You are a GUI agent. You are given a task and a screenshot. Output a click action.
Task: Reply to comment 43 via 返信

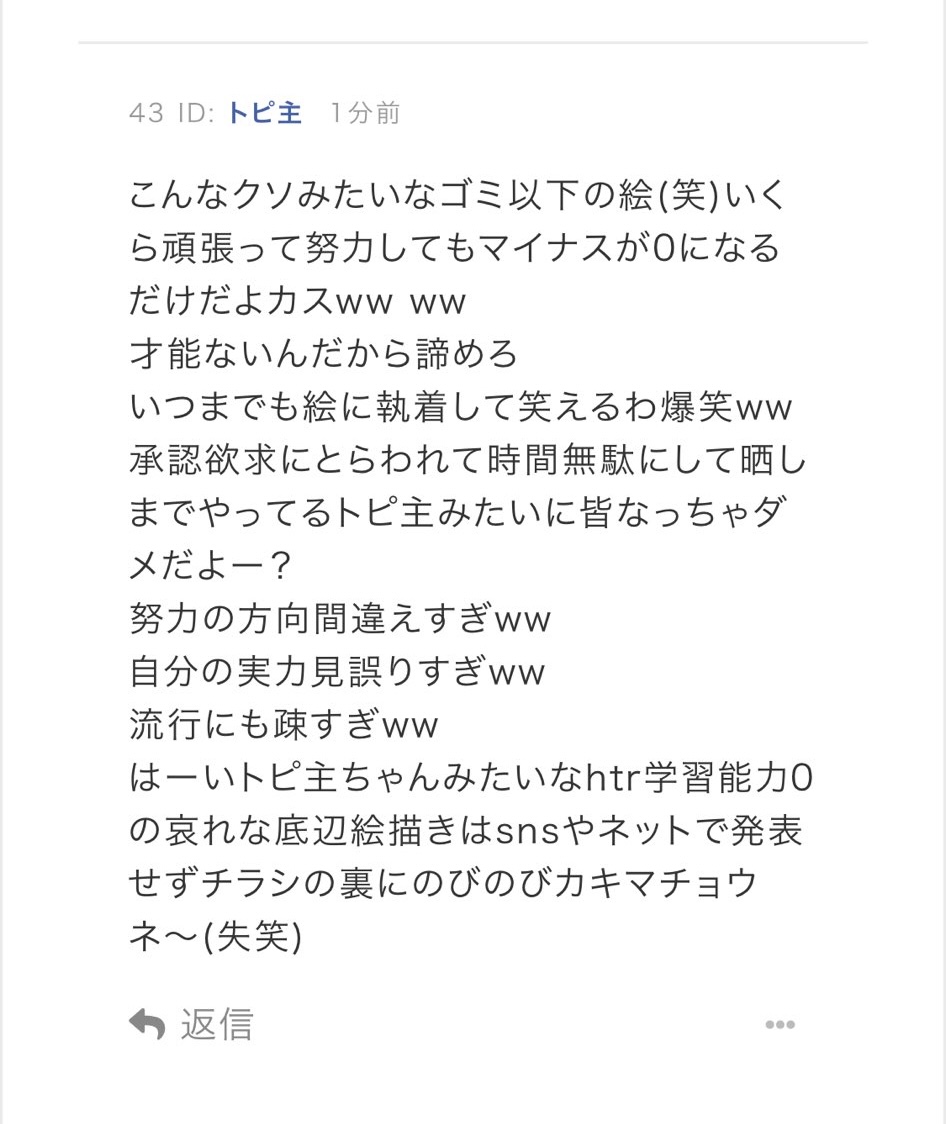coord(192,1025)
